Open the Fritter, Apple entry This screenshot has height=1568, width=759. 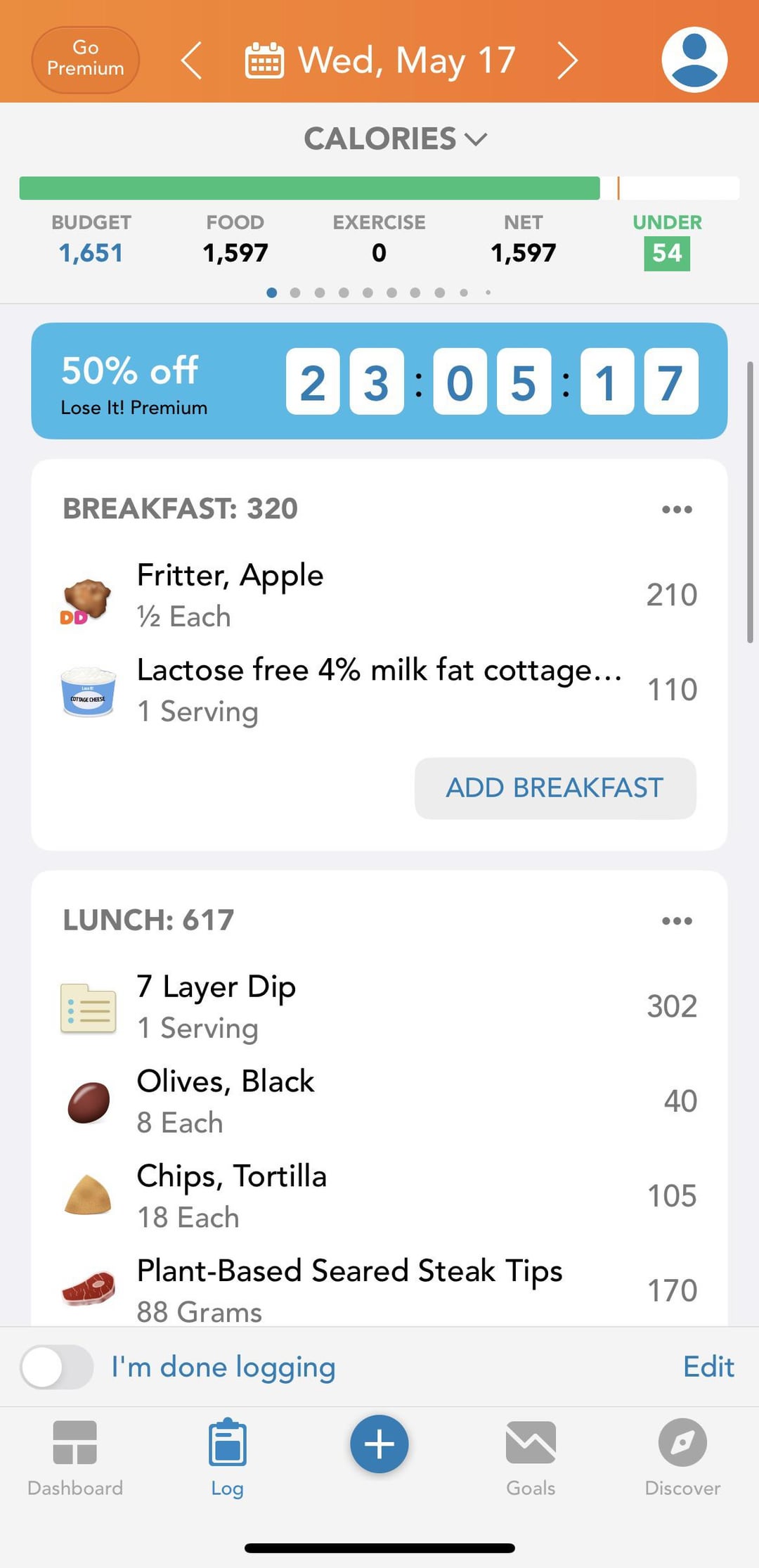pos(379,596)
